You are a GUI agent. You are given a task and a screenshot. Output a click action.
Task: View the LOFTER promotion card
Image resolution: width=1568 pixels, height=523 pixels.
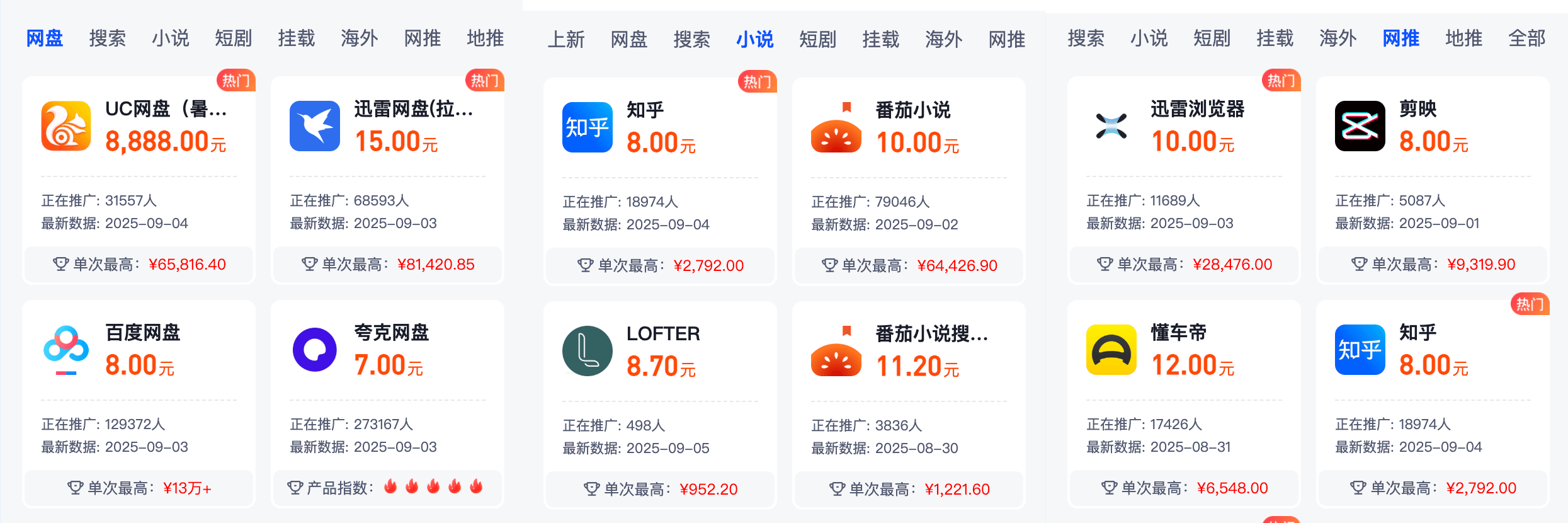pyautogui.click(x=659, y=405)
